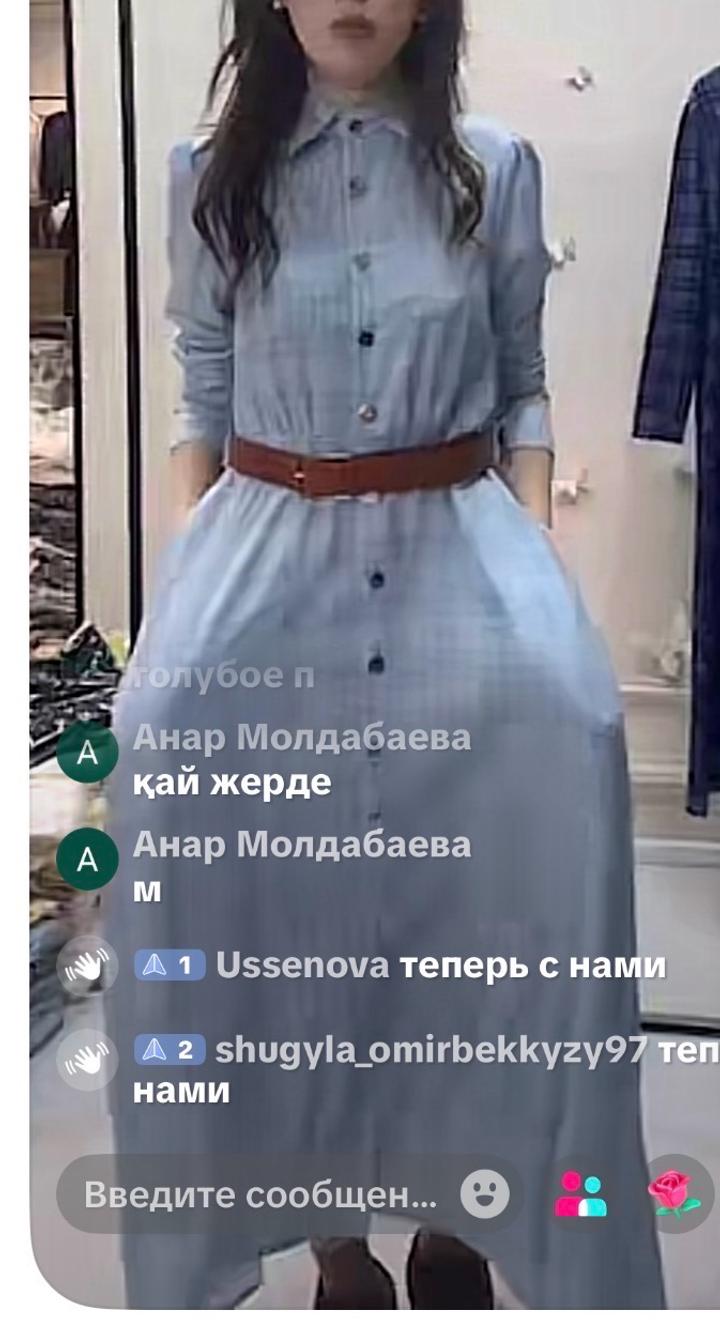Open the multi-guest people icon

581,1194
